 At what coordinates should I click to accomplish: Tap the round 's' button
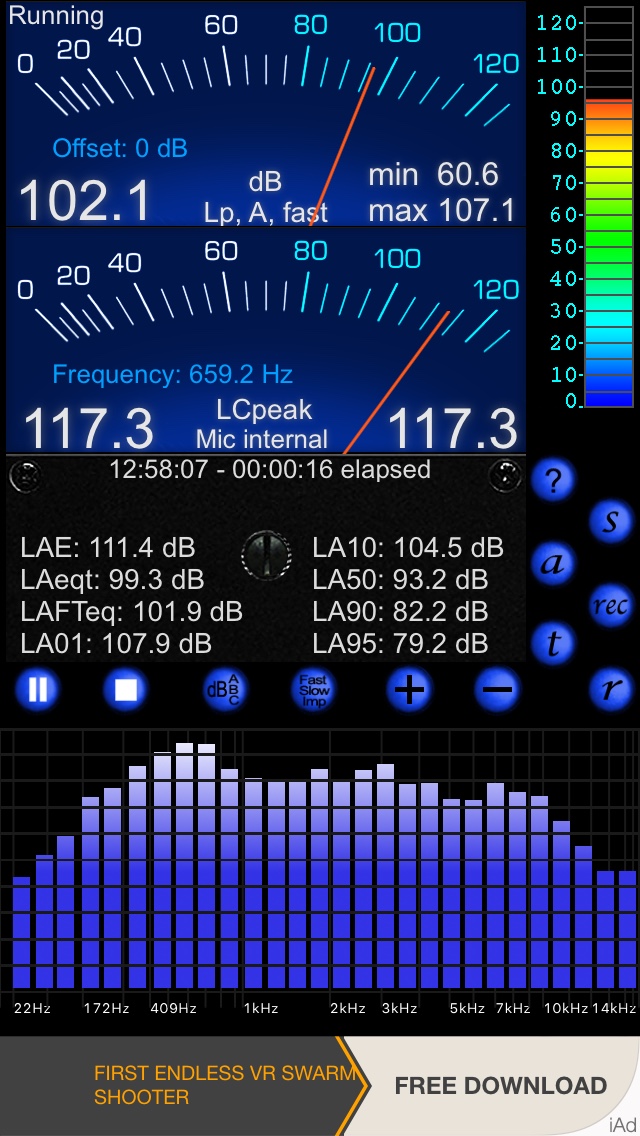pyautogui.click(x=611, y=521)
